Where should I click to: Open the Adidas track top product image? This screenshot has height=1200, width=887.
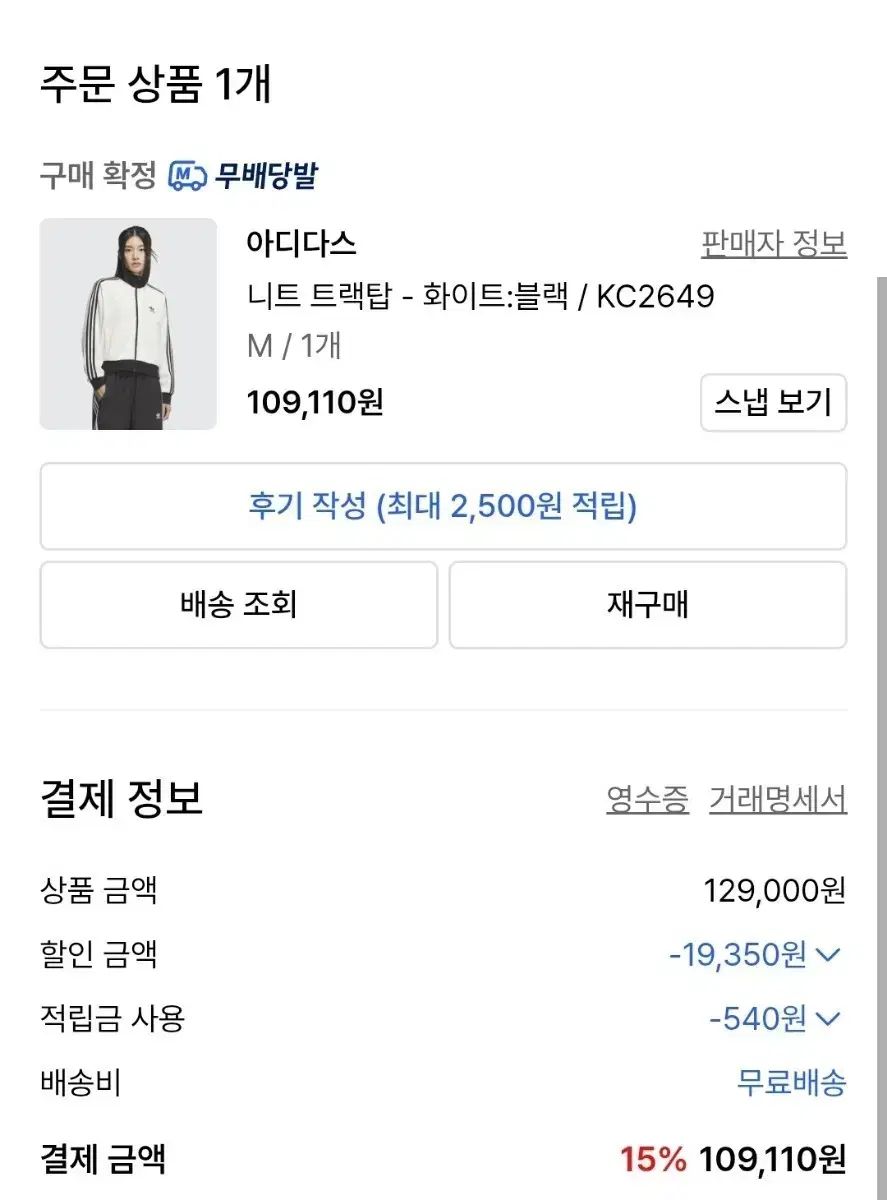tap(128, 324)
